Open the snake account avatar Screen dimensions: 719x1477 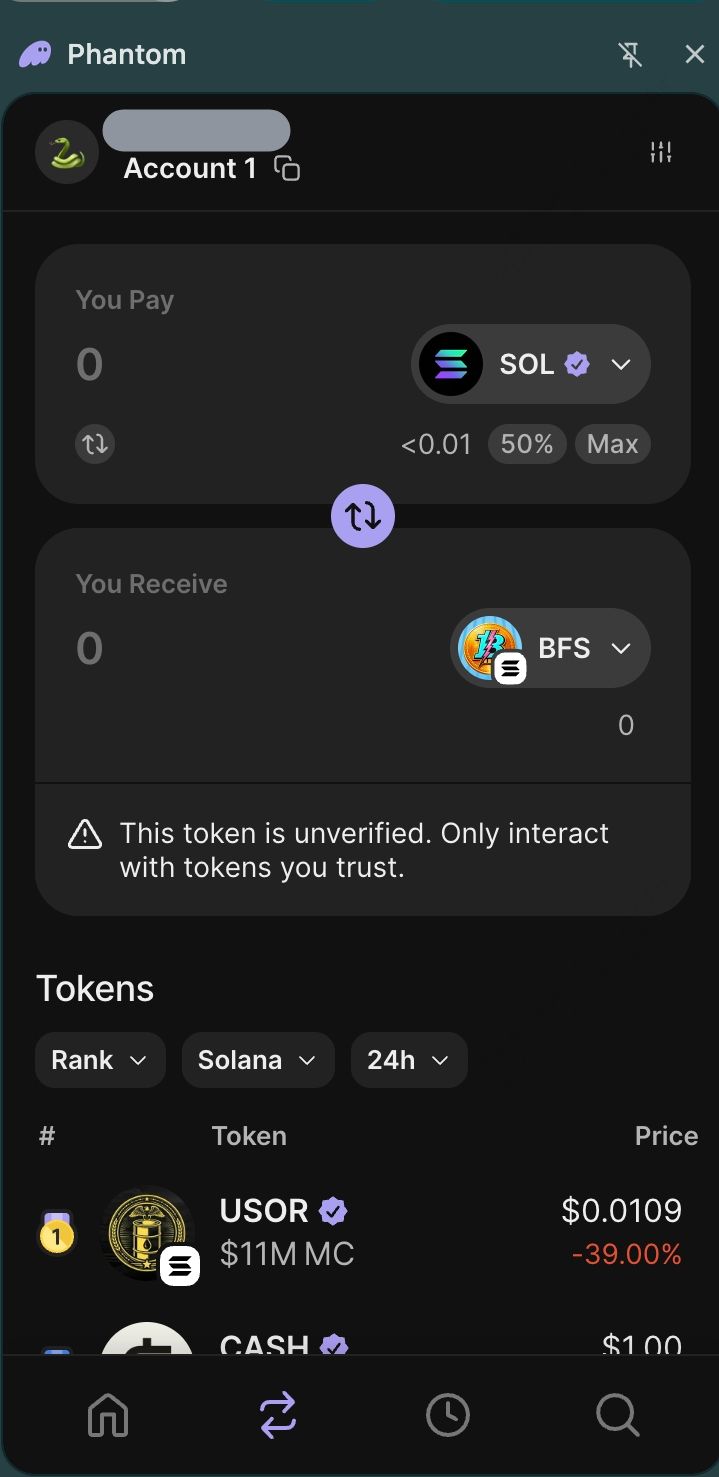[x=66, y=153]
